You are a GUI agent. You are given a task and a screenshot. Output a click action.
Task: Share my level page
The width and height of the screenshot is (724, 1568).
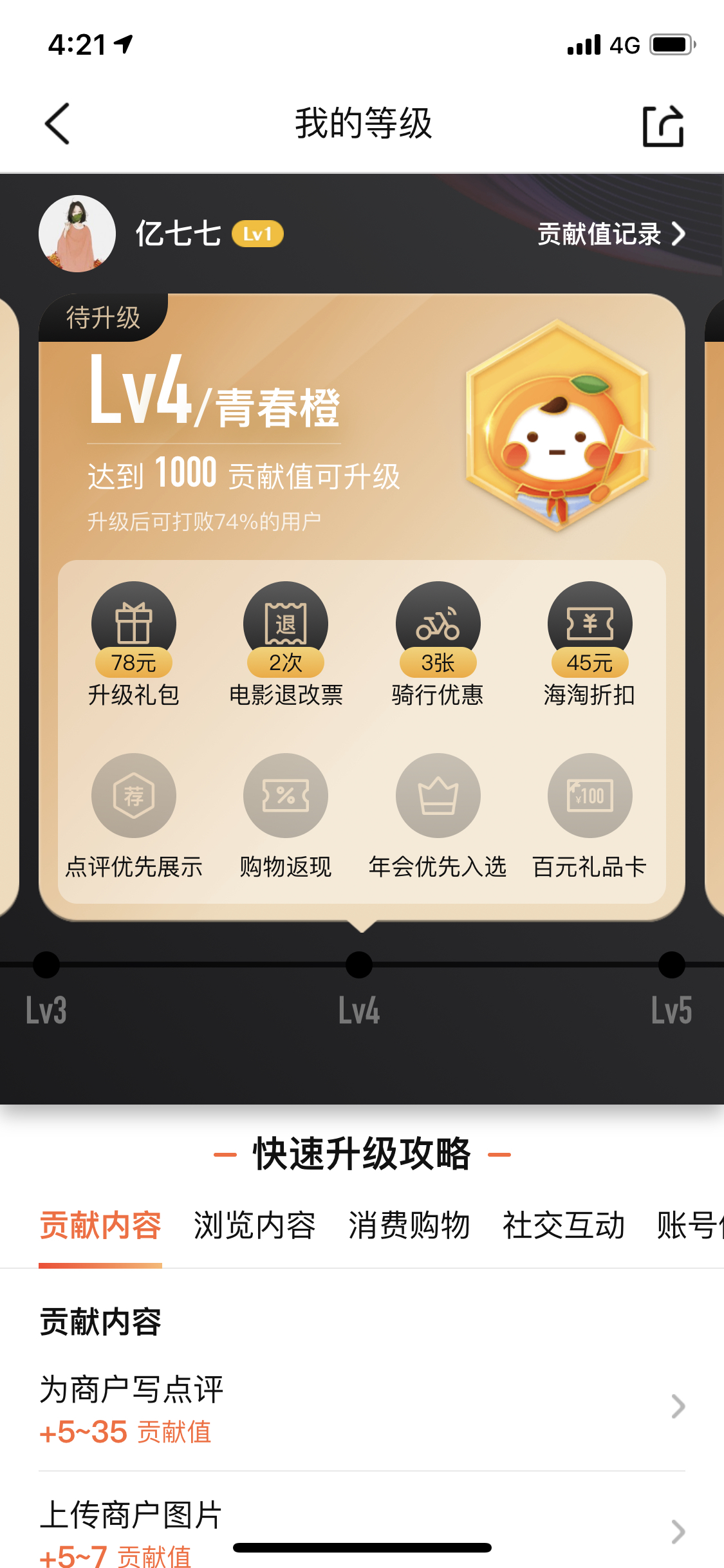point(663,125)
